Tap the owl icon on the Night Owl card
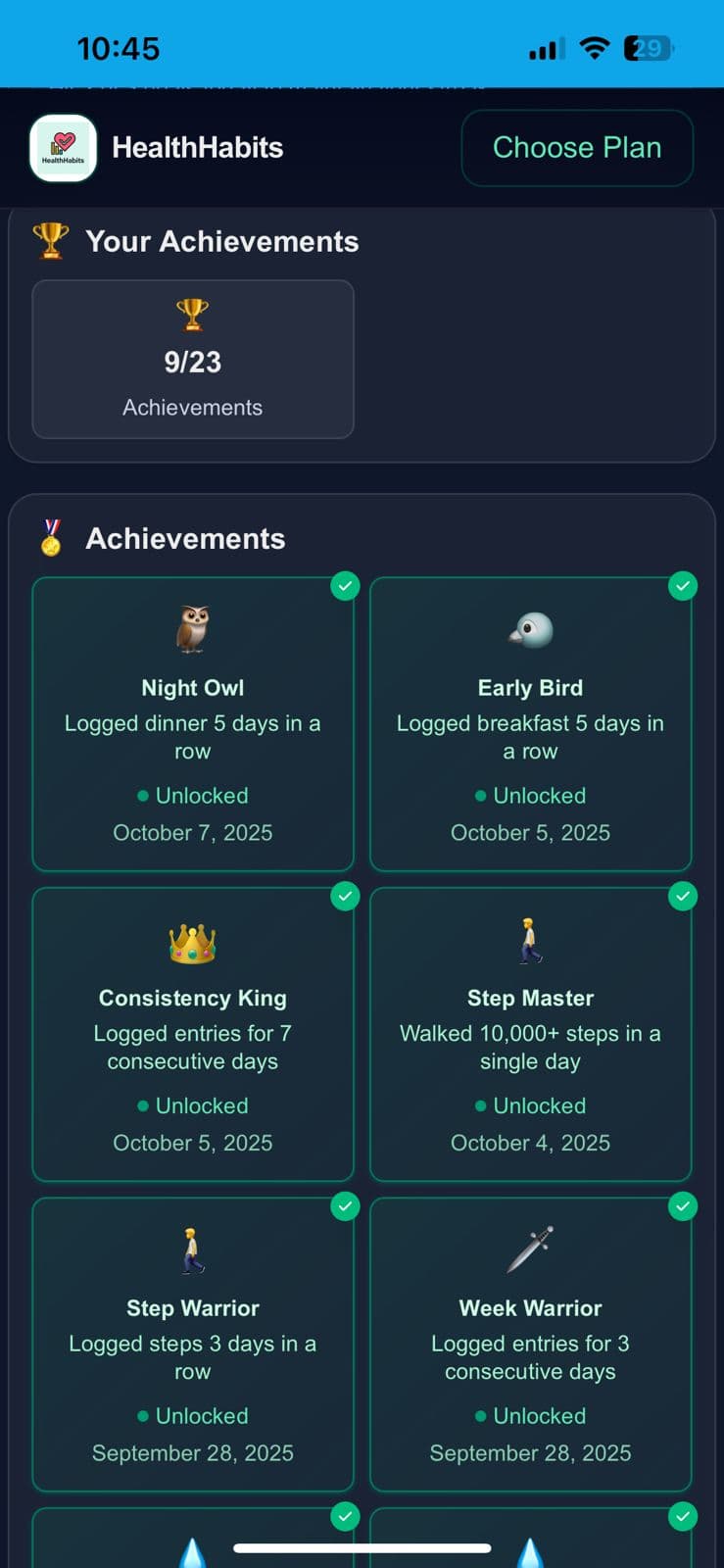The width and height of the screenshot is (724, 1568). coord(192,628)
